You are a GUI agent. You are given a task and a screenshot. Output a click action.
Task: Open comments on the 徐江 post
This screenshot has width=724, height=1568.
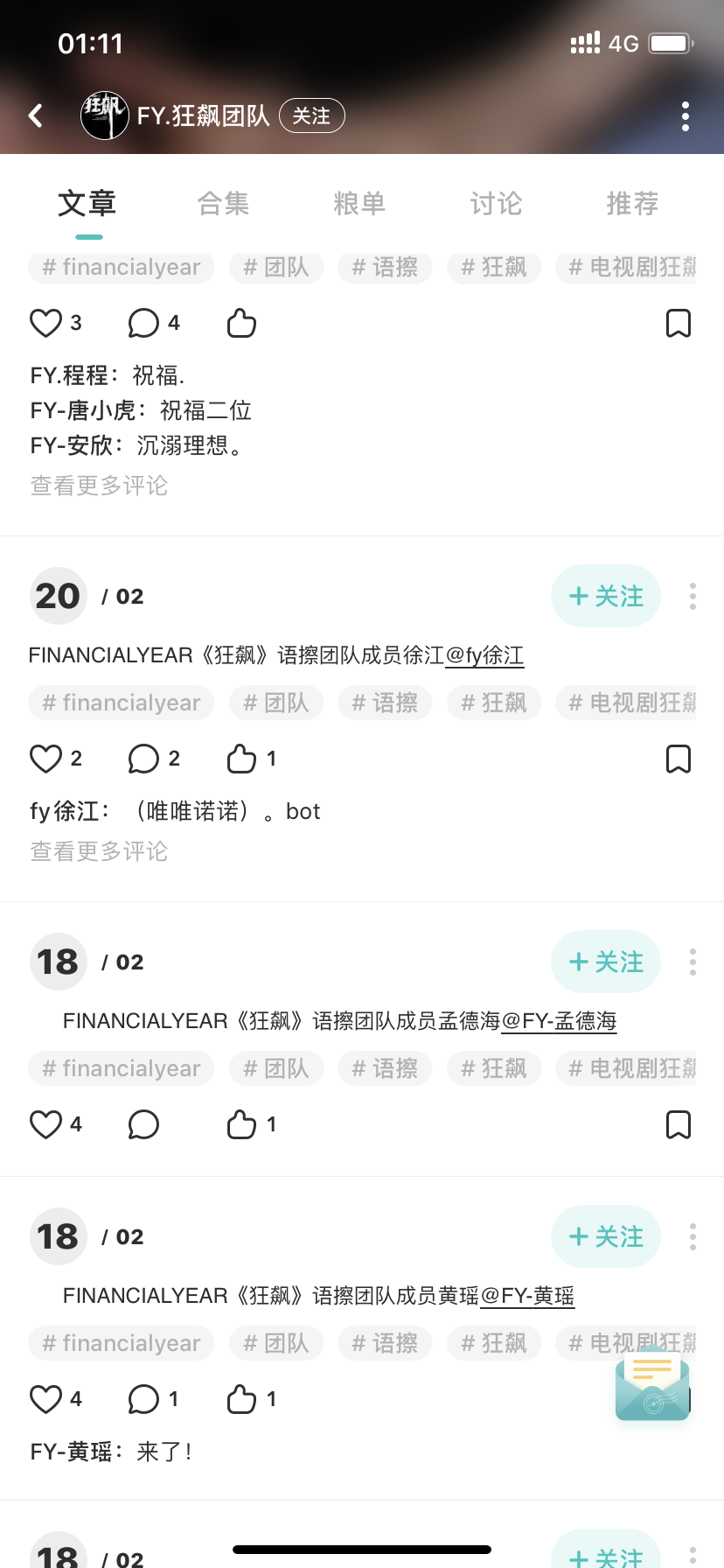143,759
